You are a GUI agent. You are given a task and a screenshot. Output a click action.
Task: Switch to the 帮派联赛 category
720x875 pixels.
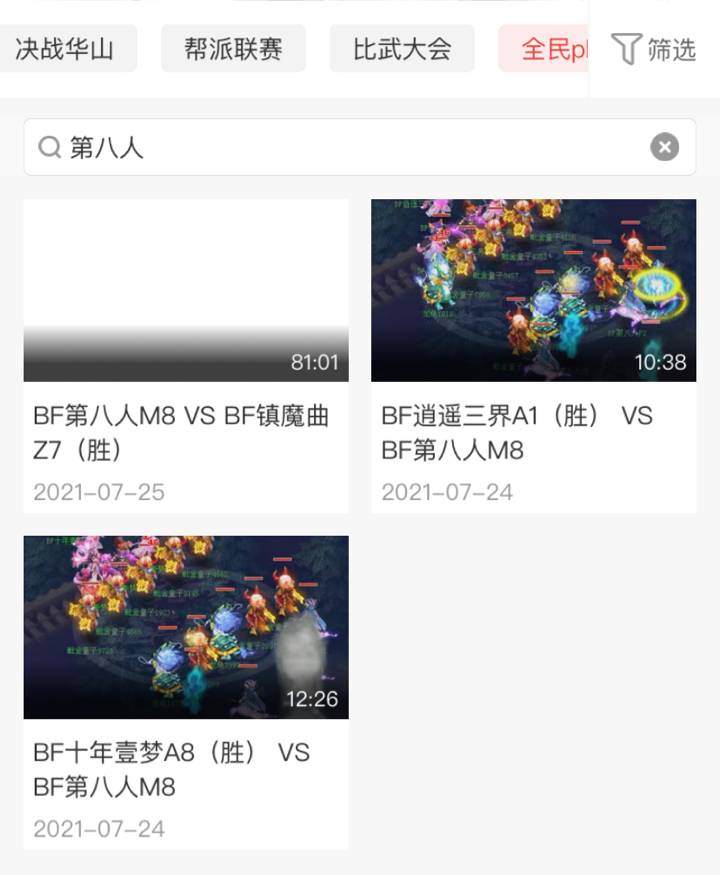coord(233,49)
